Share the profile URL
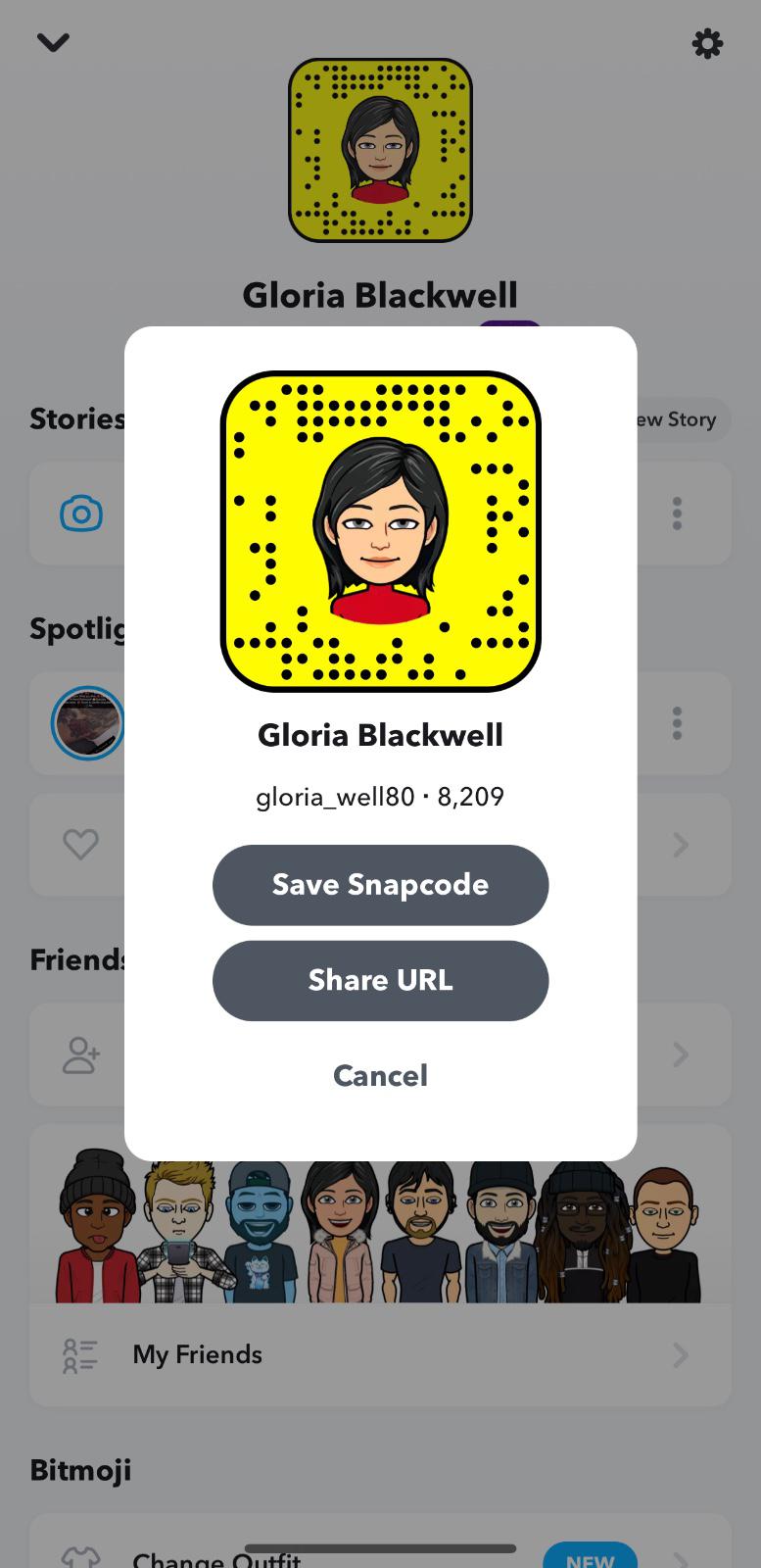 pos(380,981)
